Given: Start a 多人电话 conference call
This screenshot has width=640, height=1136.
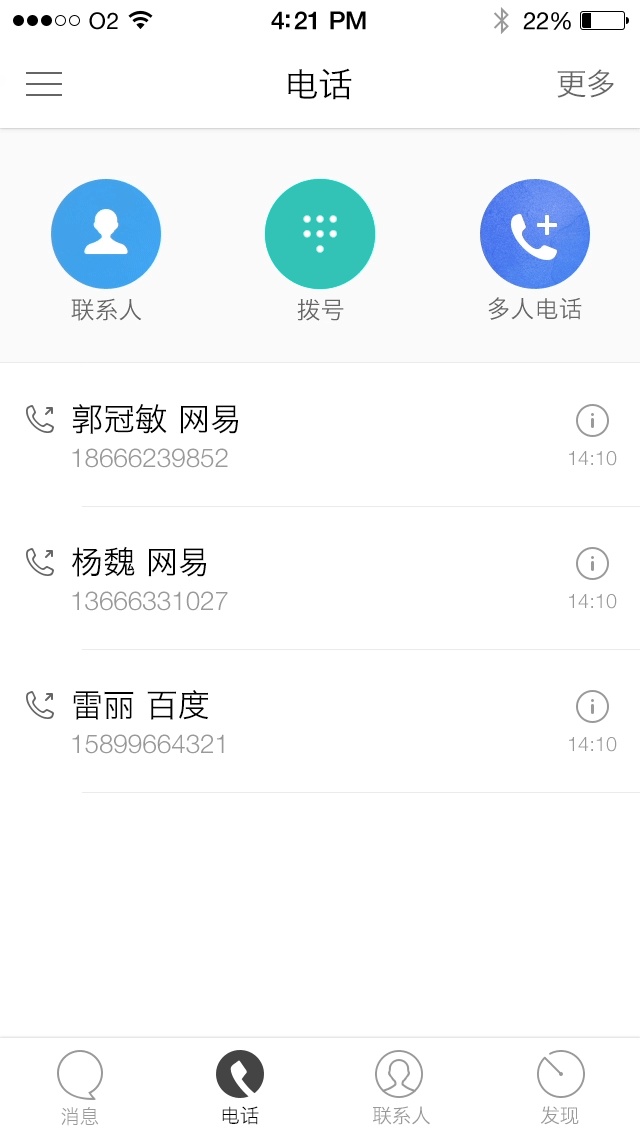Looking at the screenshot, I should point(534,234).
